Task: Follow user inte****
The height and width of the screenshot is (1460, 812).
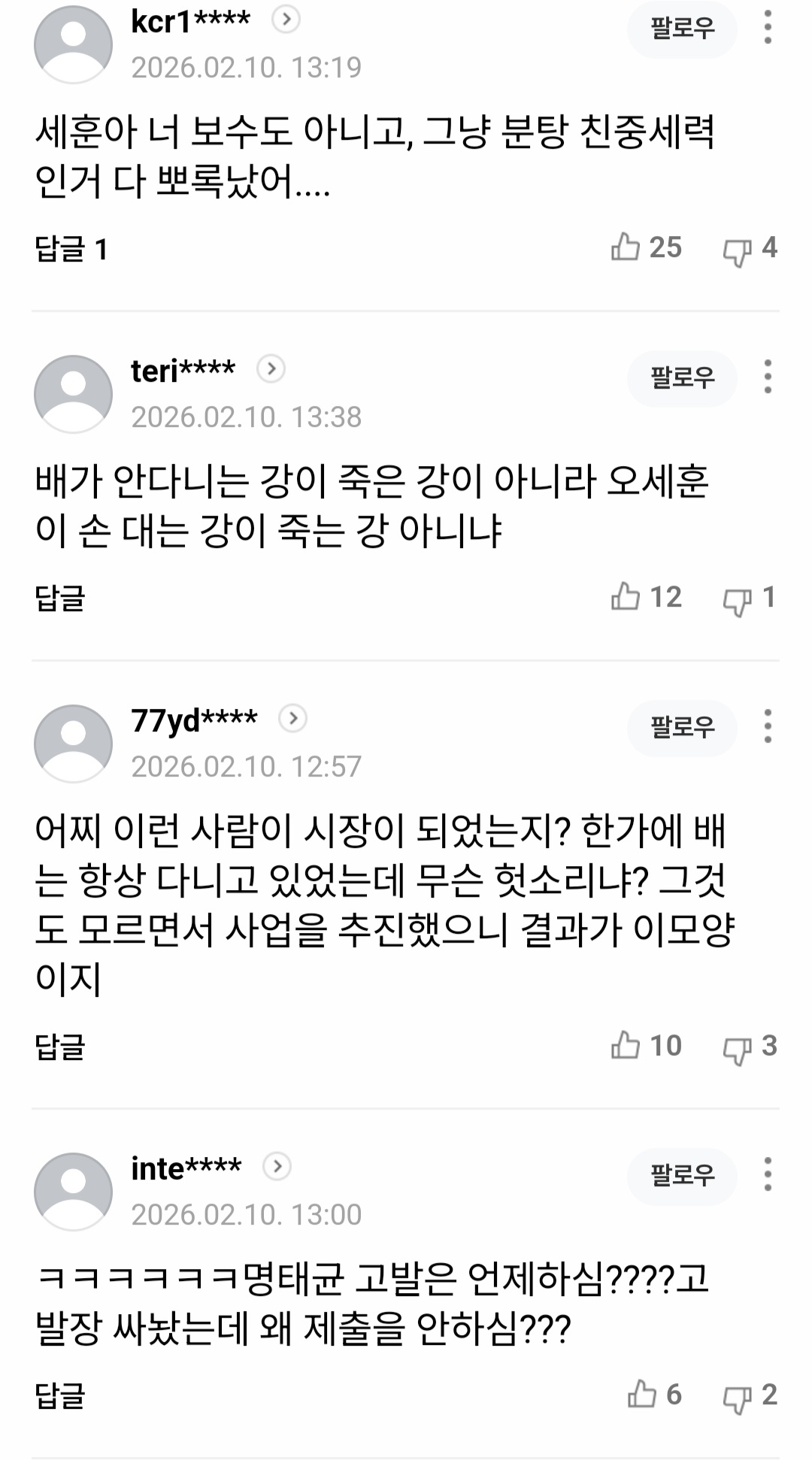Action: [x=682, y=1176]
